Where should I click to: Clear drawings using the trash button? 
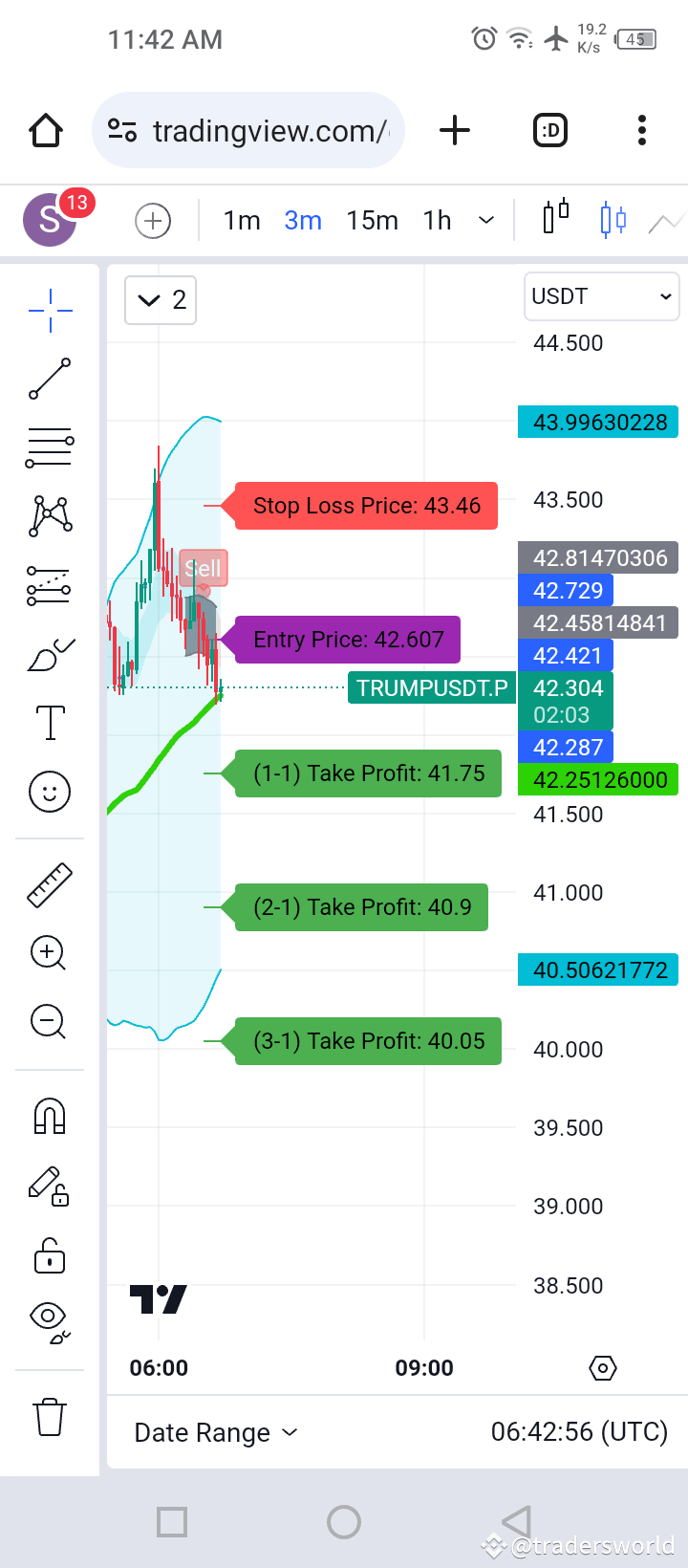50,1418
